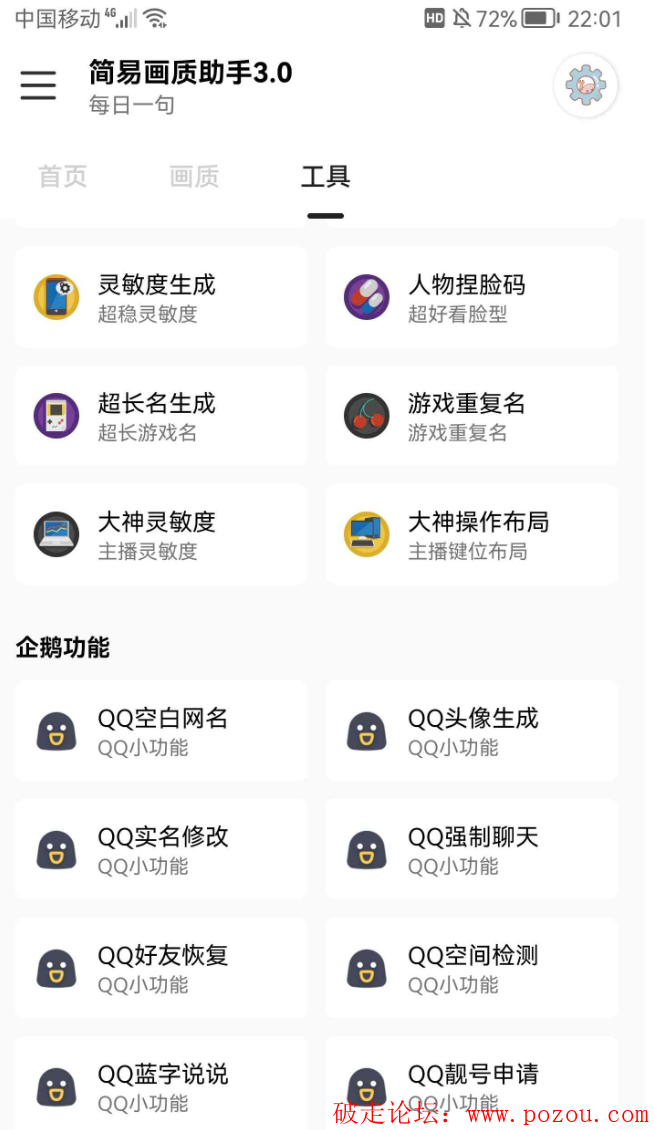Viewport: 654px width, 1130px height.
Task: Select the 工具 tab
Action: (326, 177)
